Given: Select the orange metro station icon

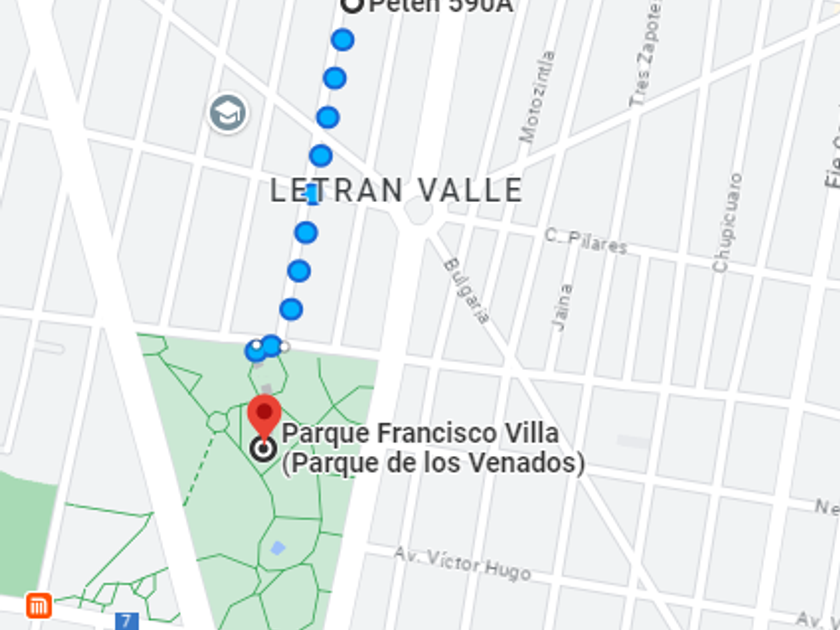Looking at the screenshot, I should pyautogui.click(x=39, y=605).
